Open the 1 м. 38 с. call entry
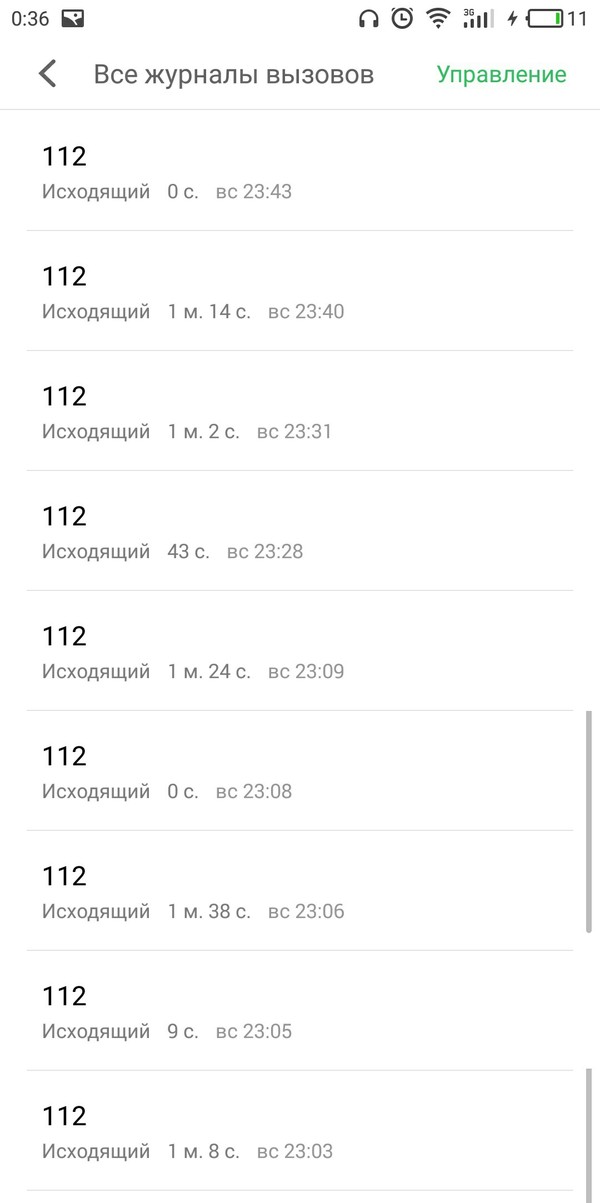600x1203 pixels. 300,892
